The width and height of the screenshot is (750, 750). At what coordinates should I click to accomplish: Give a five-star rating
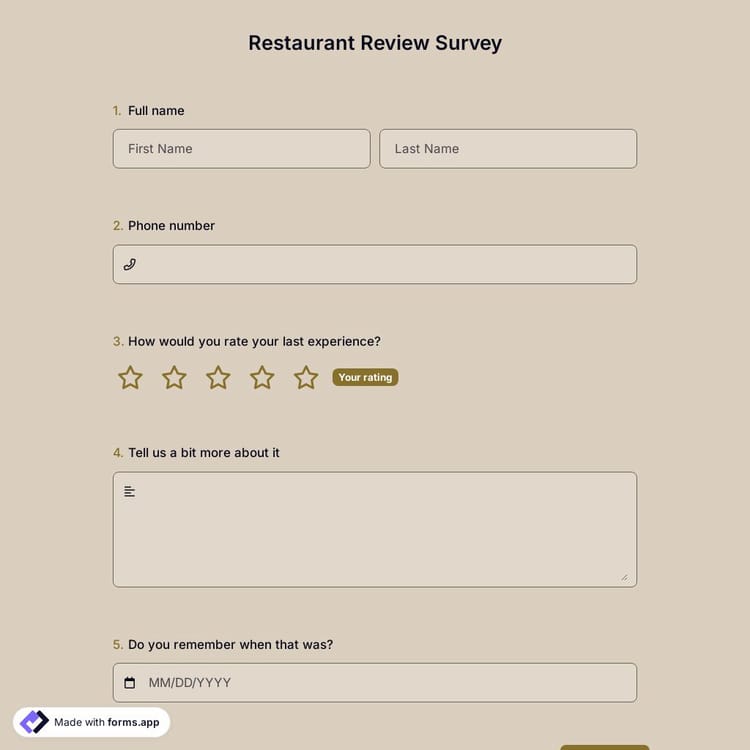click(306, 377)
